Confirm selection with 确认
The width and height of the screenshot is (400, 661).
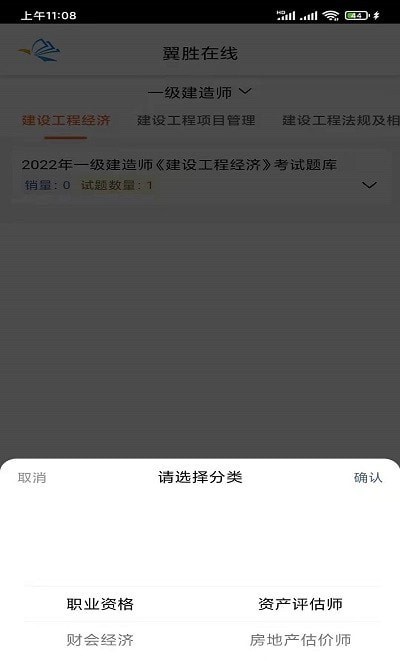(368, 478)
